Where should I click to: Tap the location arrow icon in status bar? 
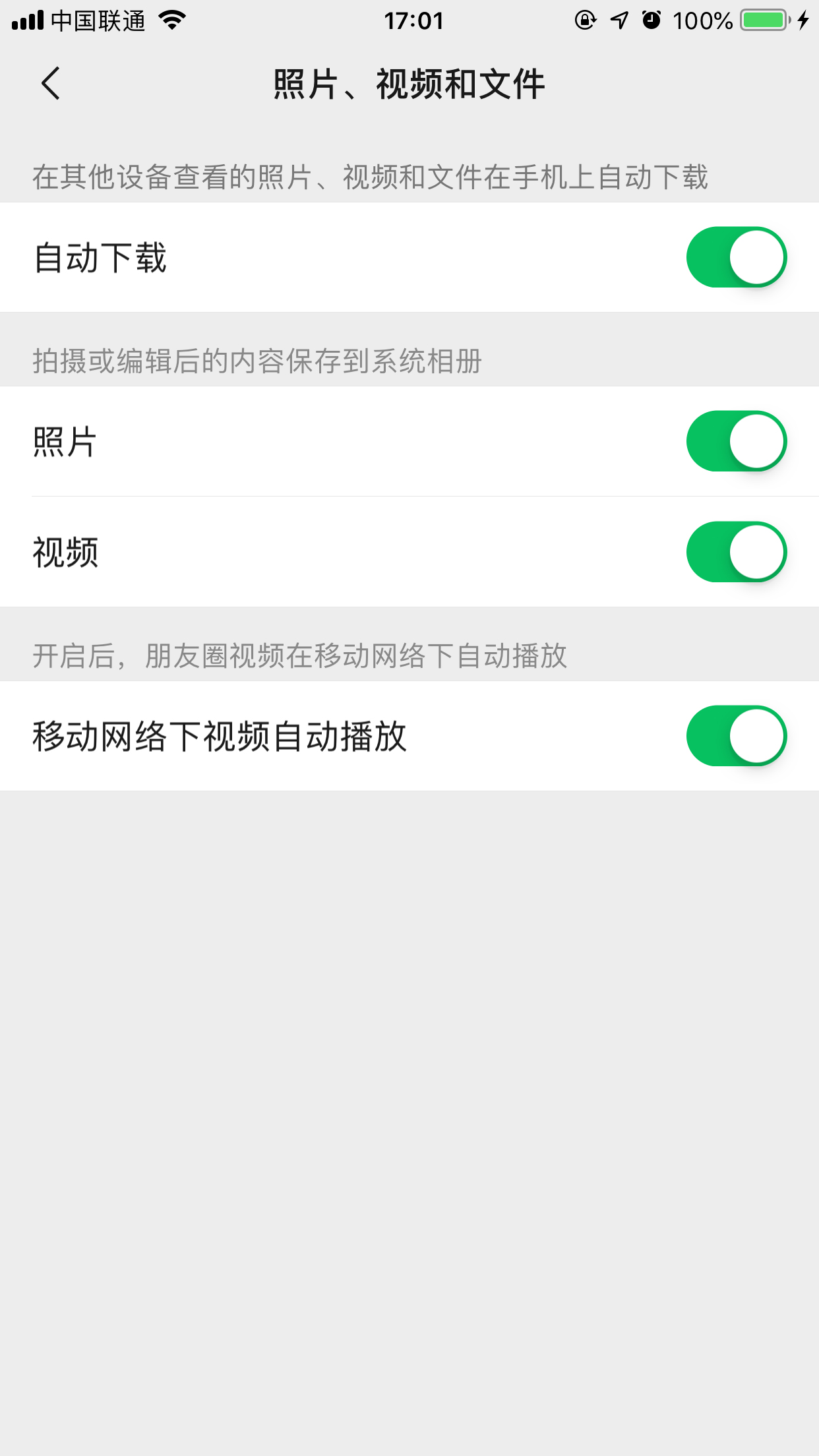tap(619, 20)
